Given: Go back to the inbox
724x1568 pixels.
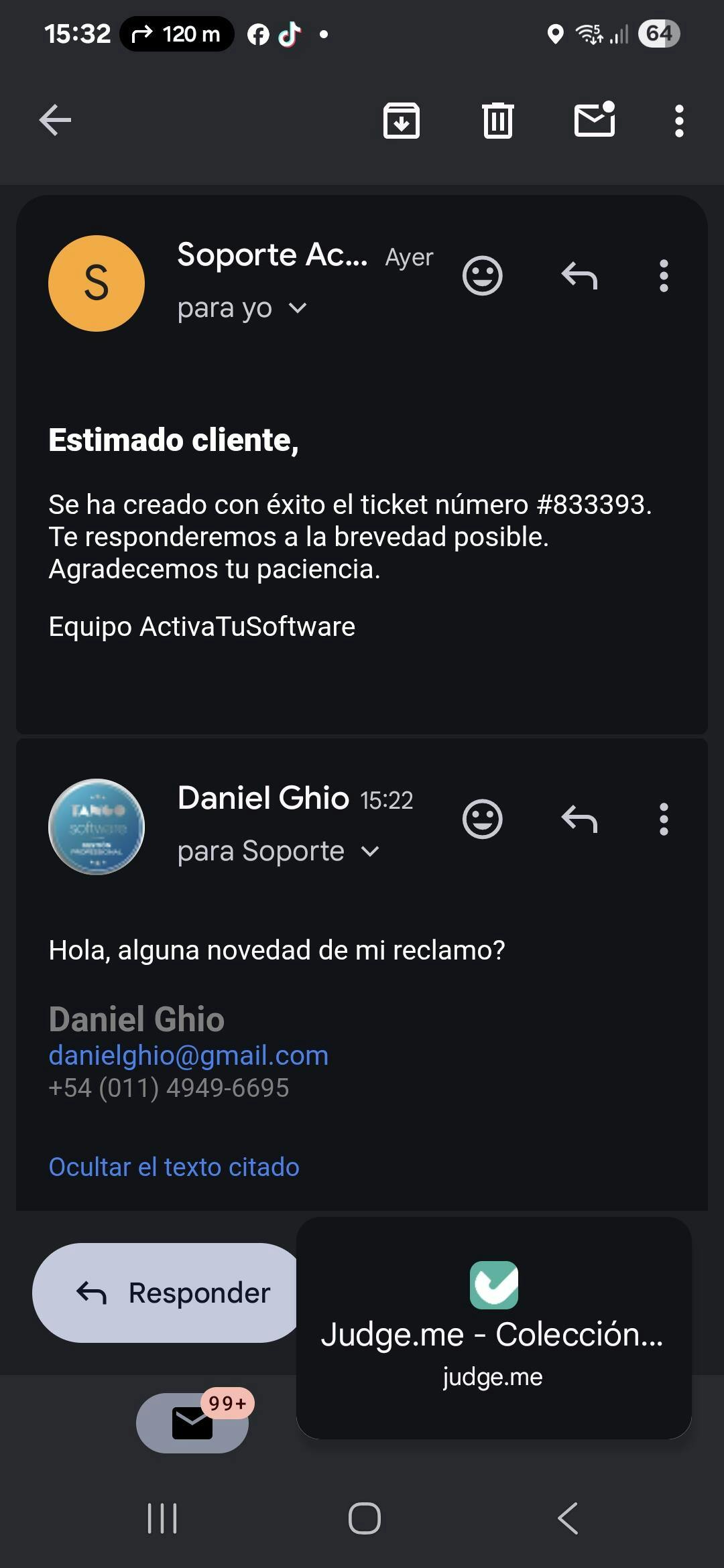Looking at the screenshot, I should (x=55, y=121).
